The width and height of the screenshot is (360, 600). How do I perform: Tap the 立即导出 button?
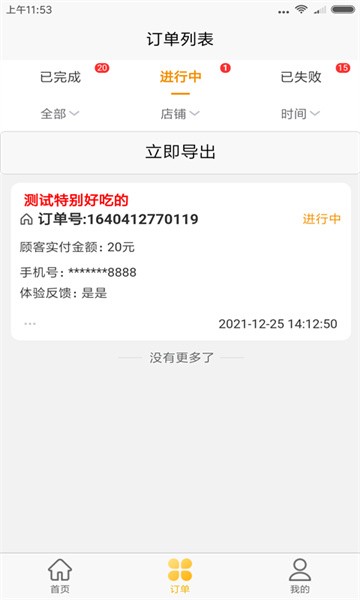(180, 152)
